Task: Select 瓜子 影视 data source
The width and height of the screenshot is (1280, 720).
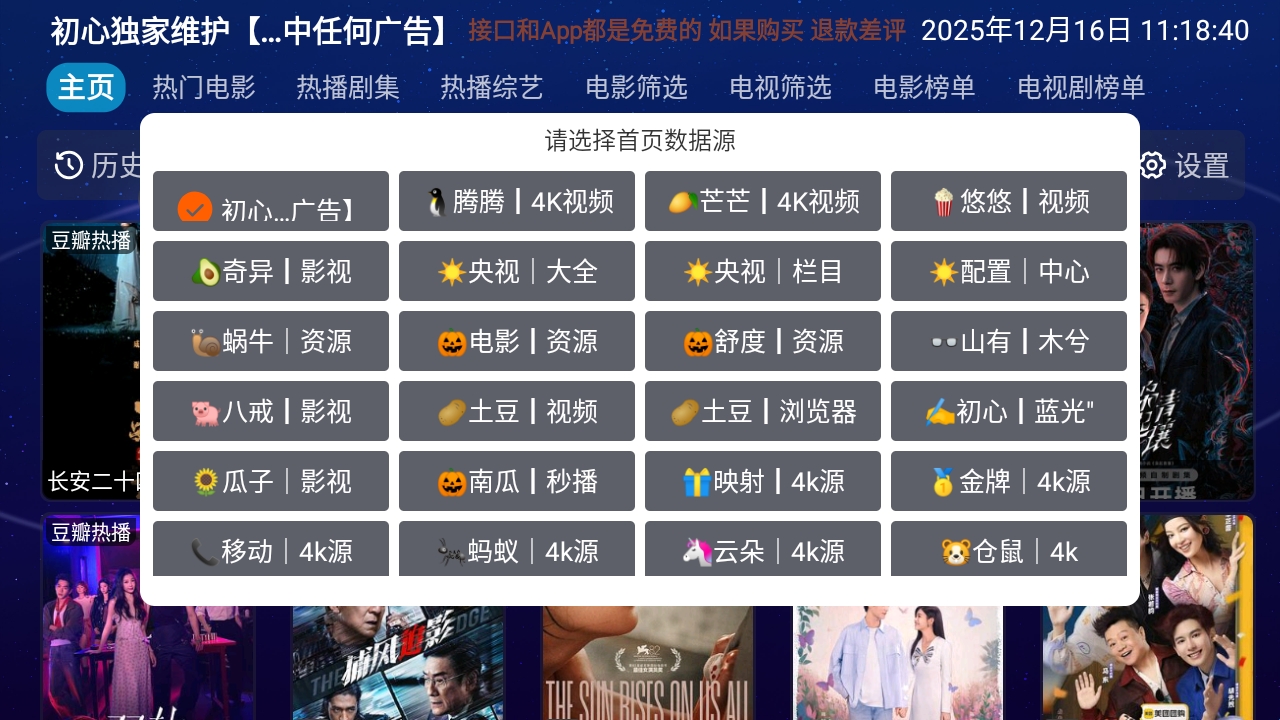Action: 271,481
